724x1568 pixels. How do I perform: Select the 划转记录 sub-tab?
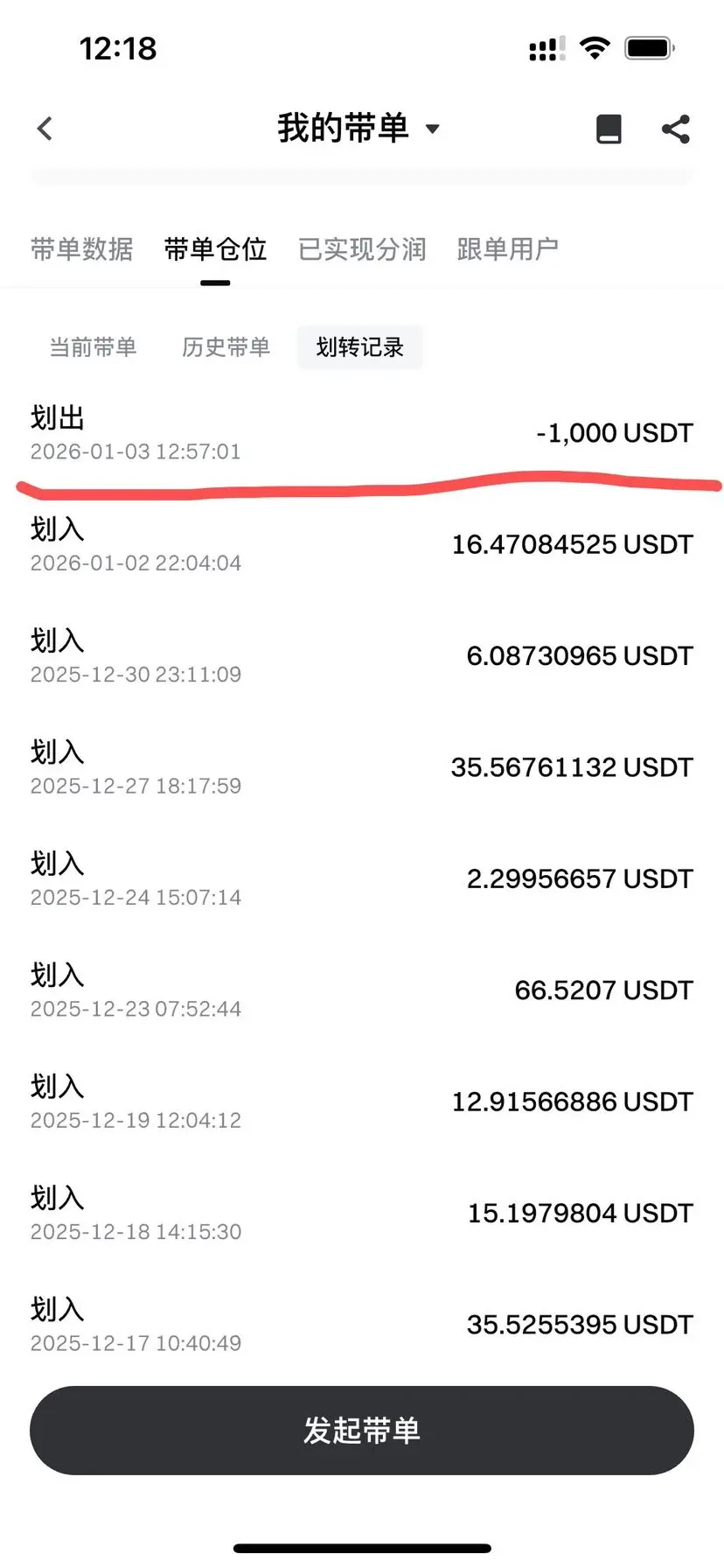tap(359, 347)
